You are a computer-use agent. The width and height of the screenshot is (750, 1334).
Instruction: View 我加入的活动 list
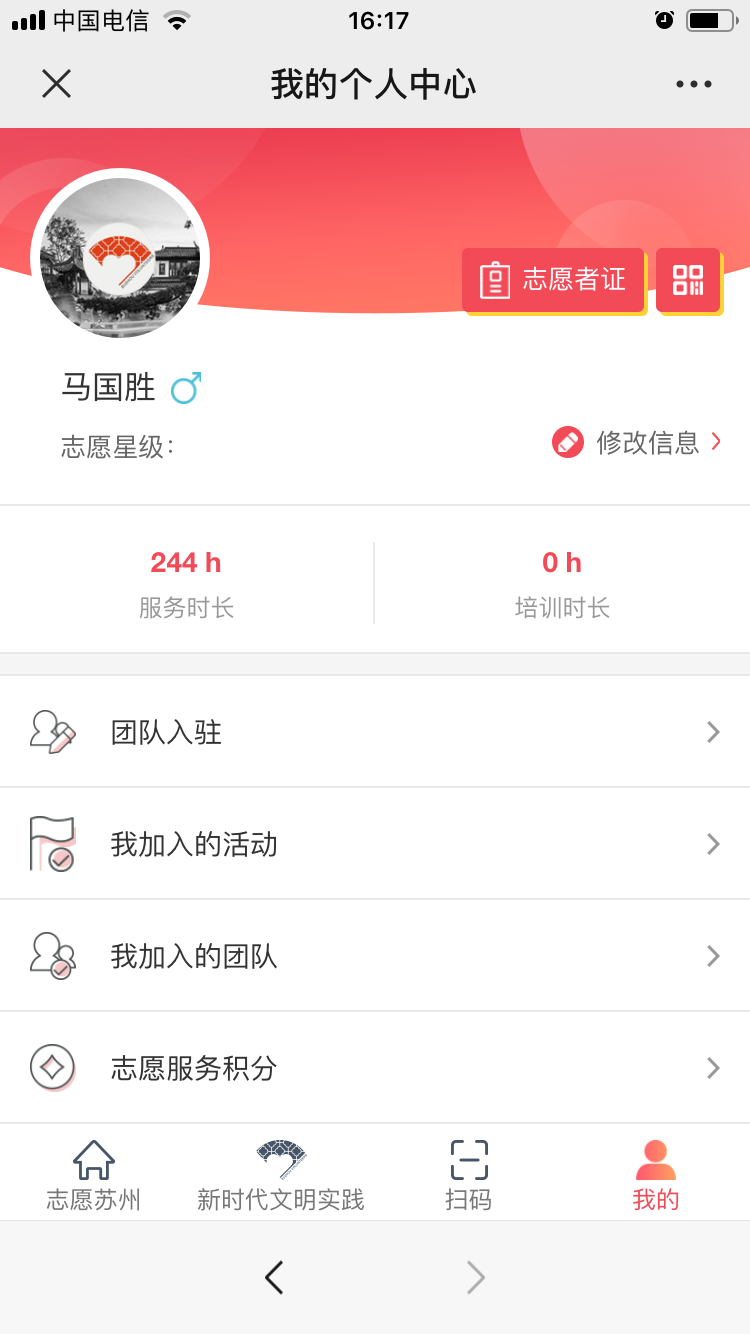(375, 844)
